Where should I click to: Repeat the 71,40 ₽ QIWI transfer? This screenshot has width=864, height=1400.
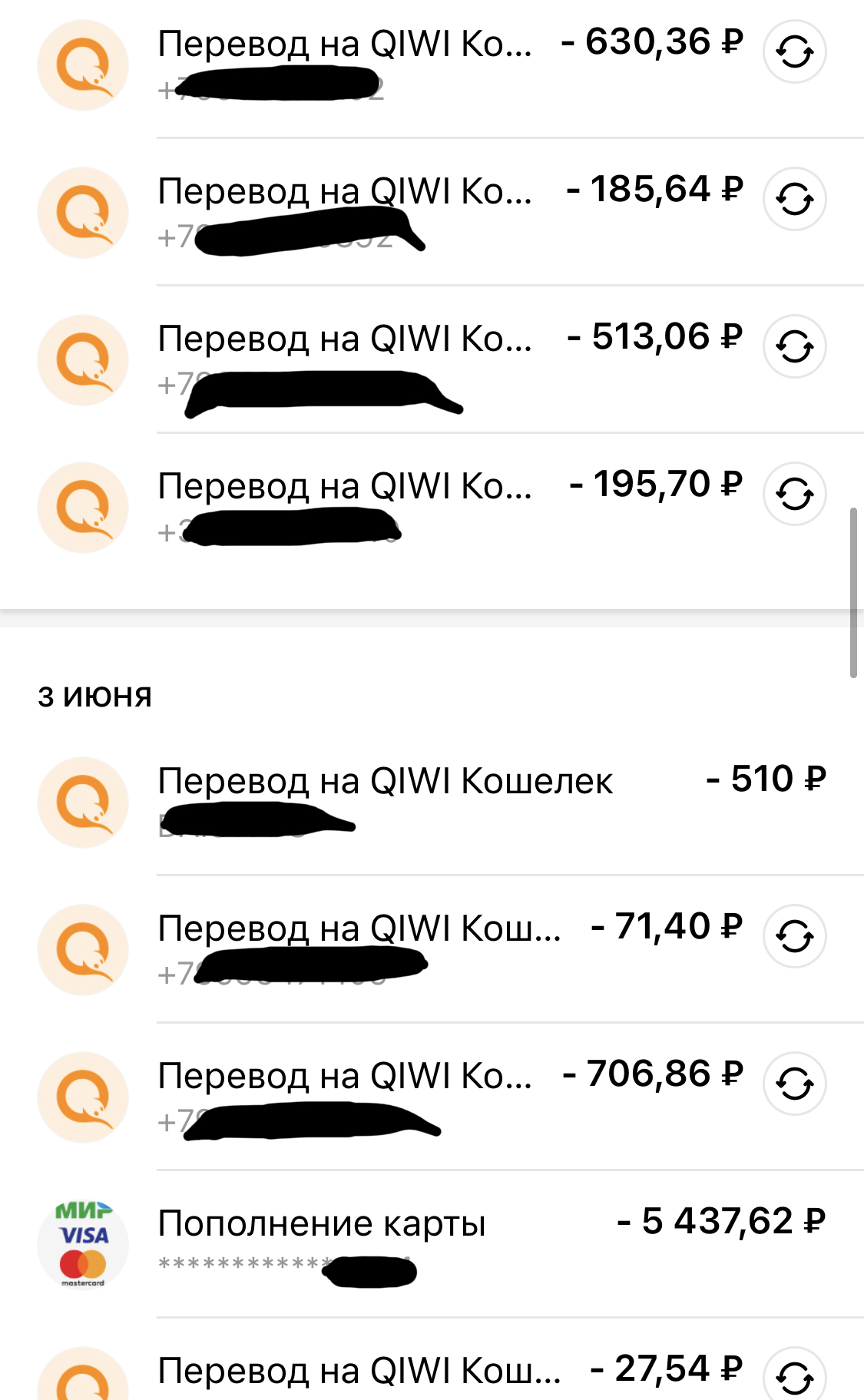(794, 937)
